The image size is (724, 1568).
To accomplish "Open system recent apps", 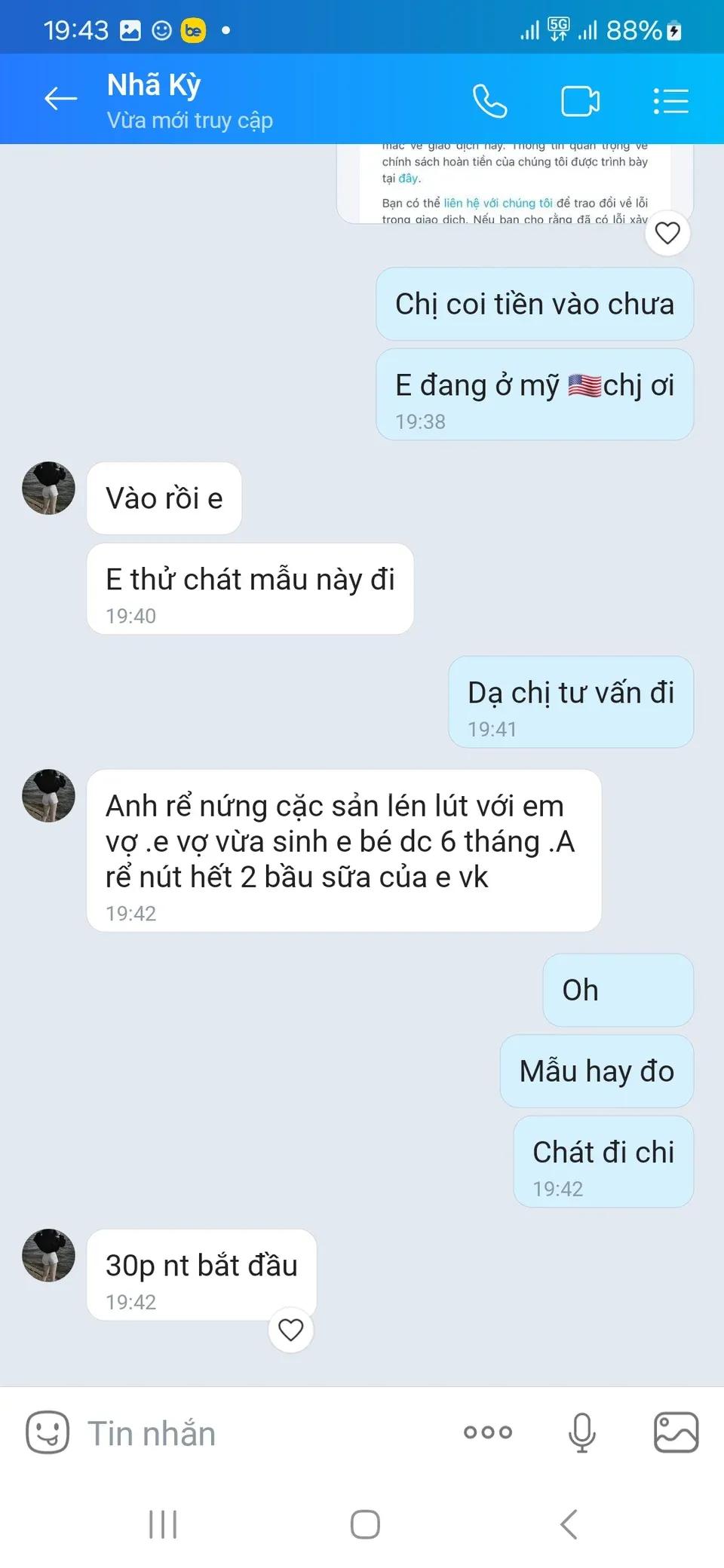I will click(163, 1524).
